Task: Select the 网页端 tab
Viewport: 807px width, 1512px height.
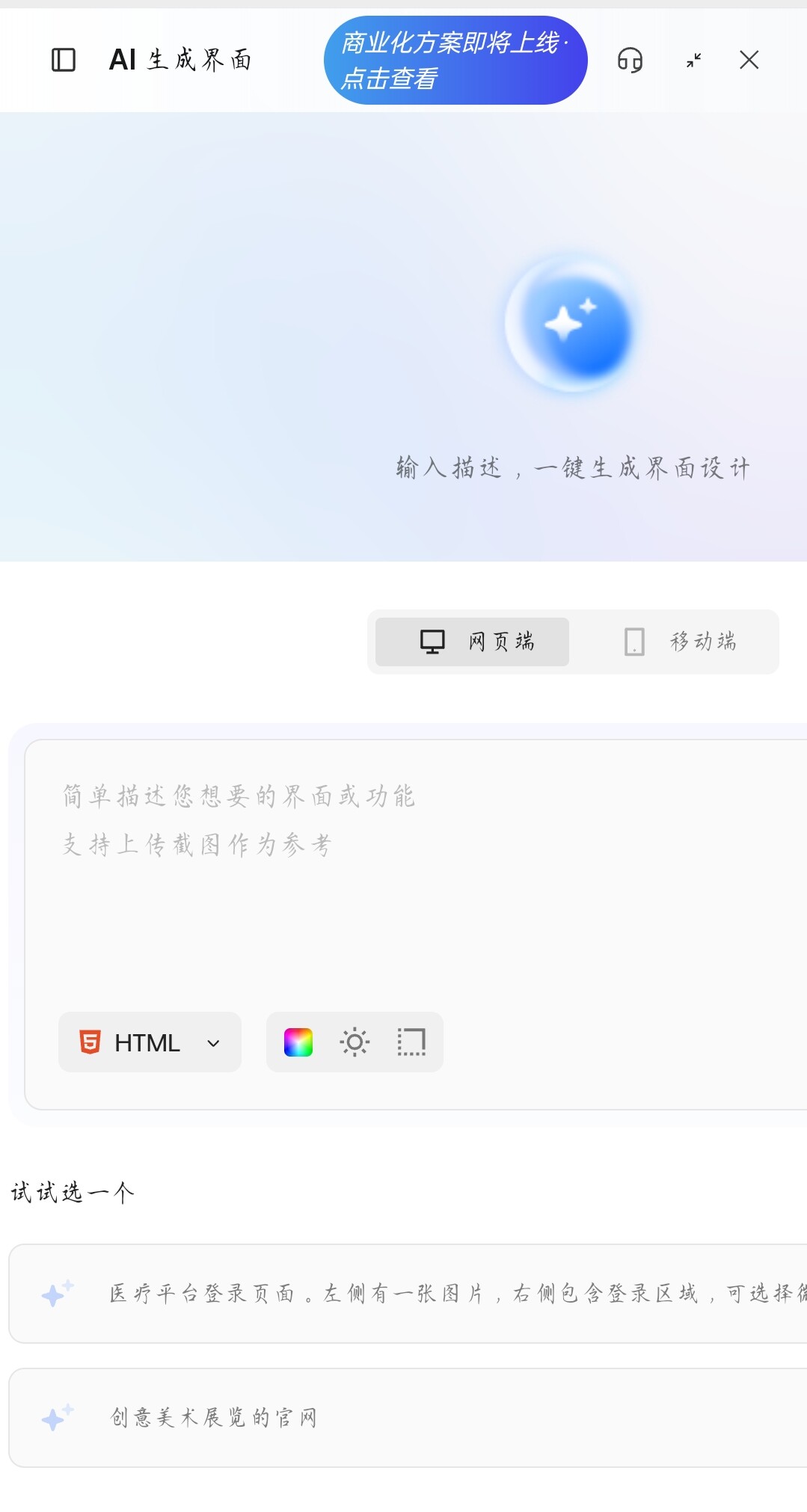Action: [472, 642]
